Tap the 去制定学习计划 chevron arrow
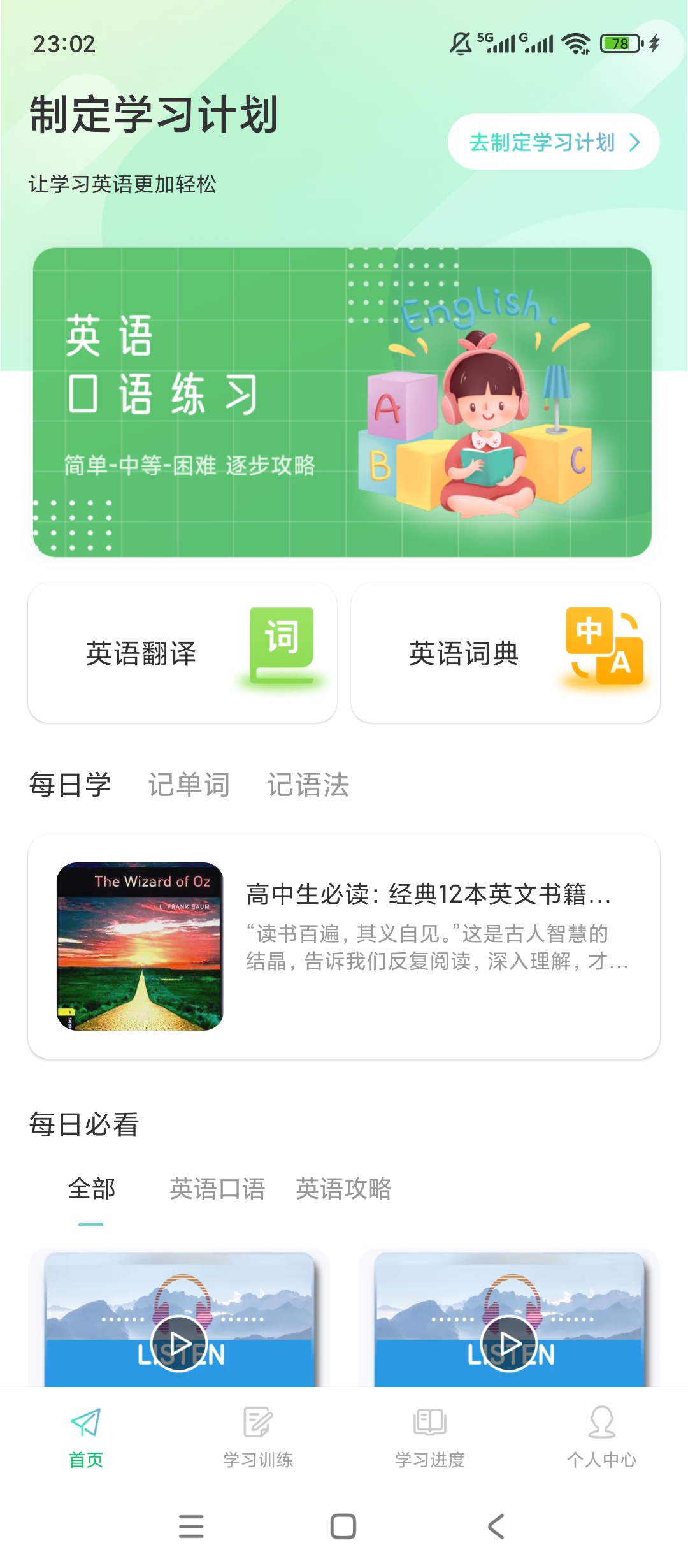Image resolution: width=688 pixels, height=1568 pixels. pyautogui.click(x=634, y=143)
